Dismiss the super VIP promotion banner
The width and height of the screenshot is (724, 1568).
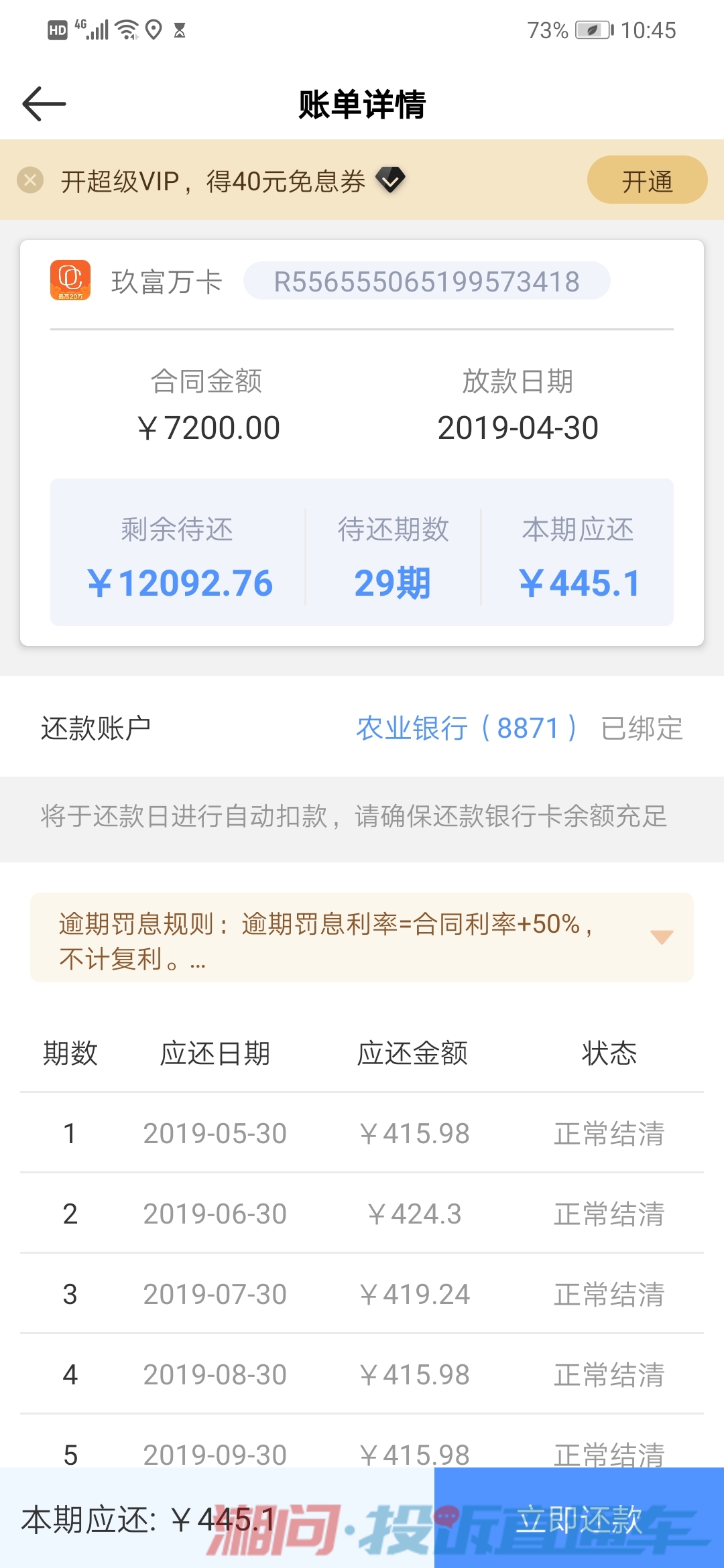click(x=30, y=180)
